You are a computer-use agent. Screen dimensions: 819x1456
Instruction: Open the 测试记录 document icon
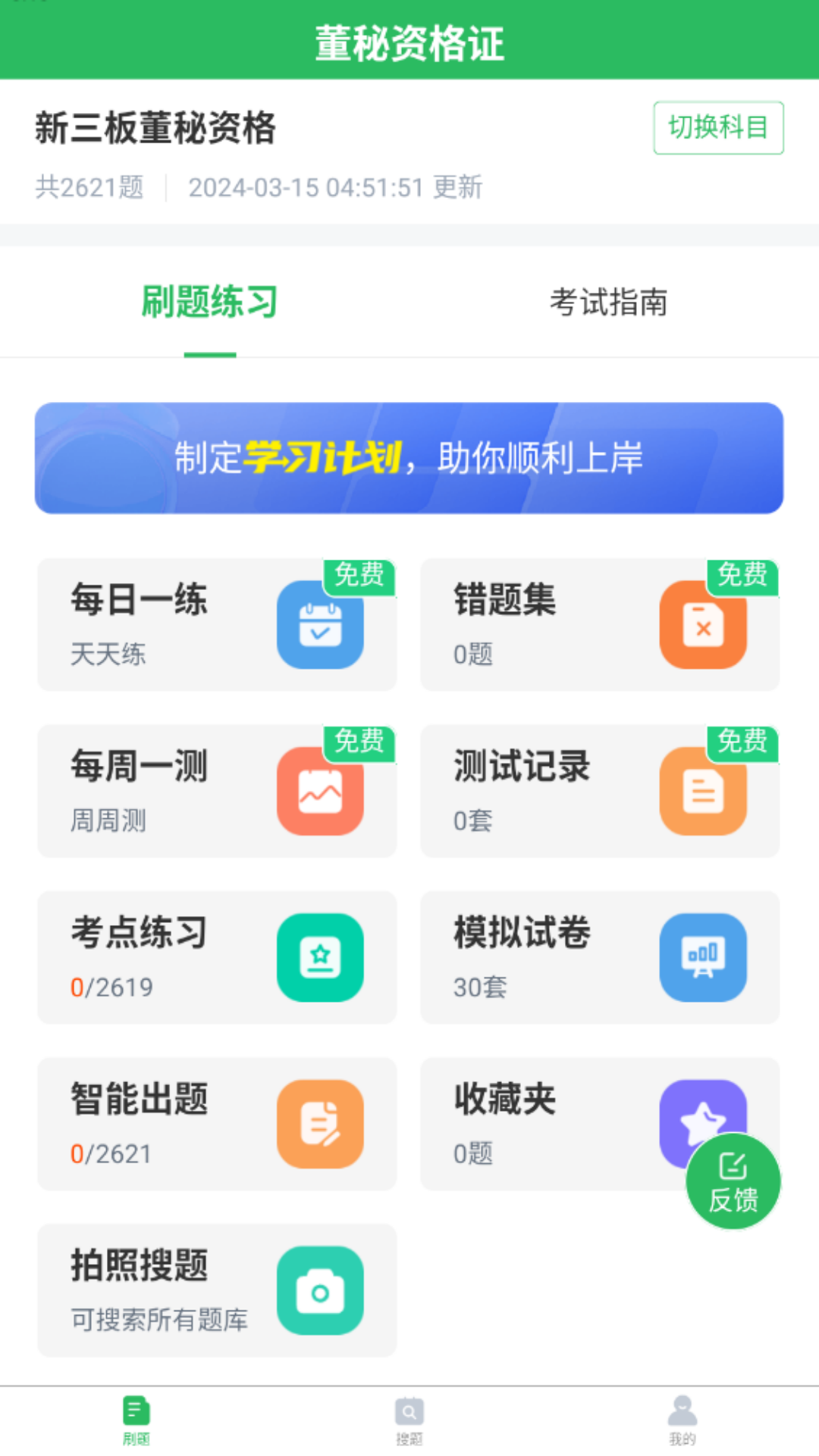coord(703,790)
